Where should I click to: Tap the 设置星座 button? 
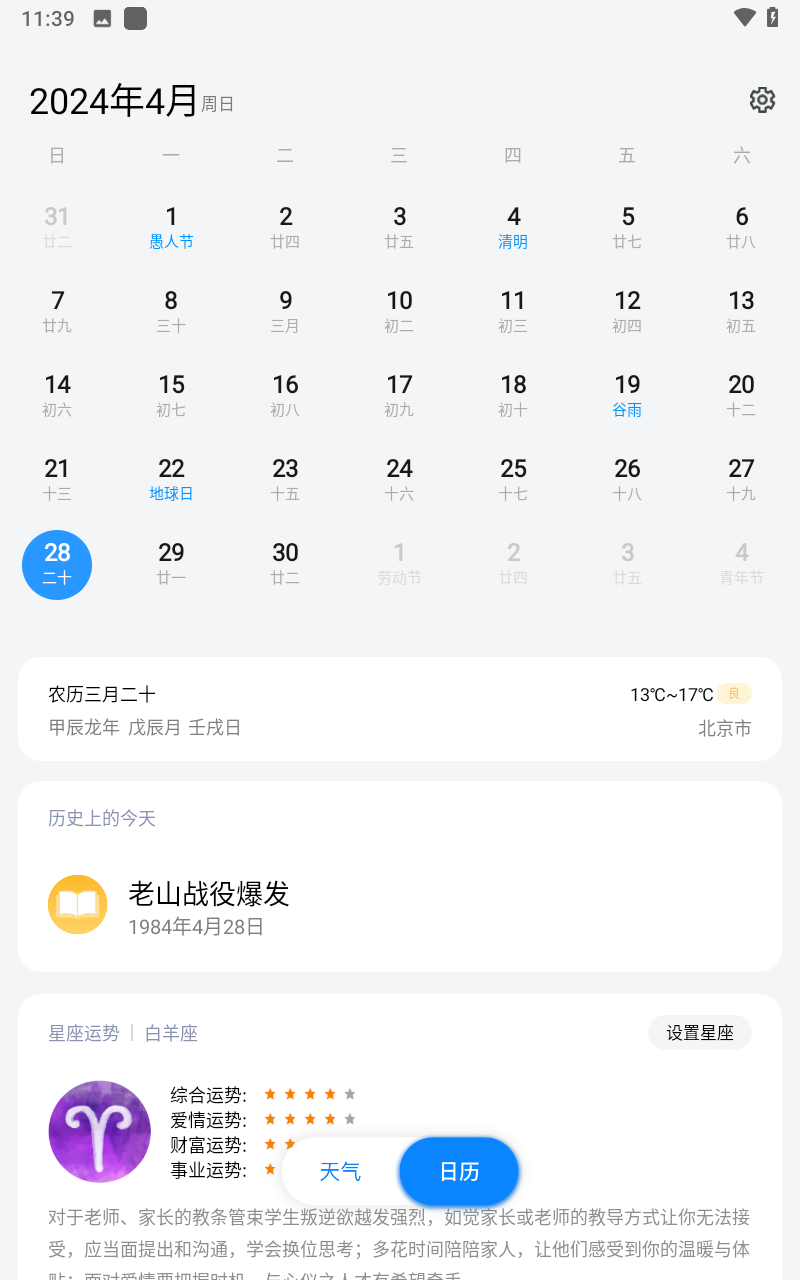pyautogui.click(x=699, y=1032)
